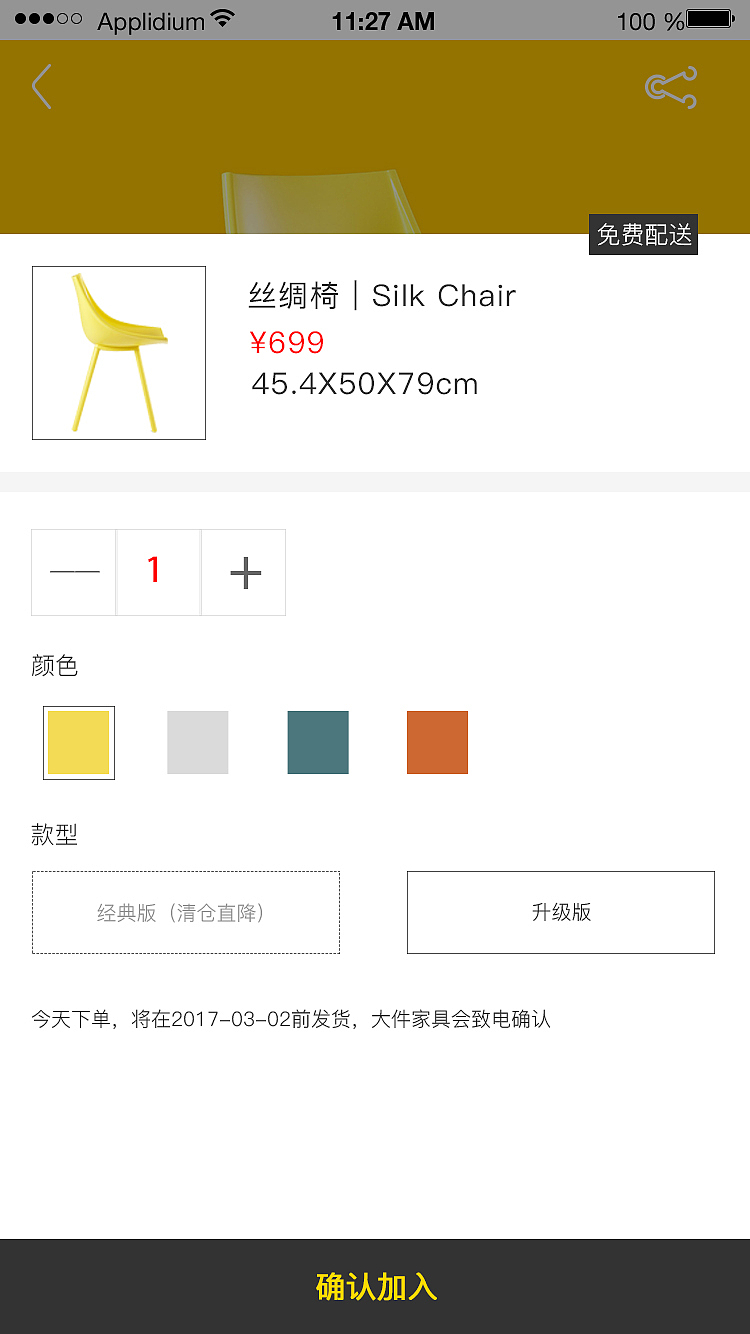Select the 升级版 style option
Screen dimensions: 750x1334
point(561,912)
